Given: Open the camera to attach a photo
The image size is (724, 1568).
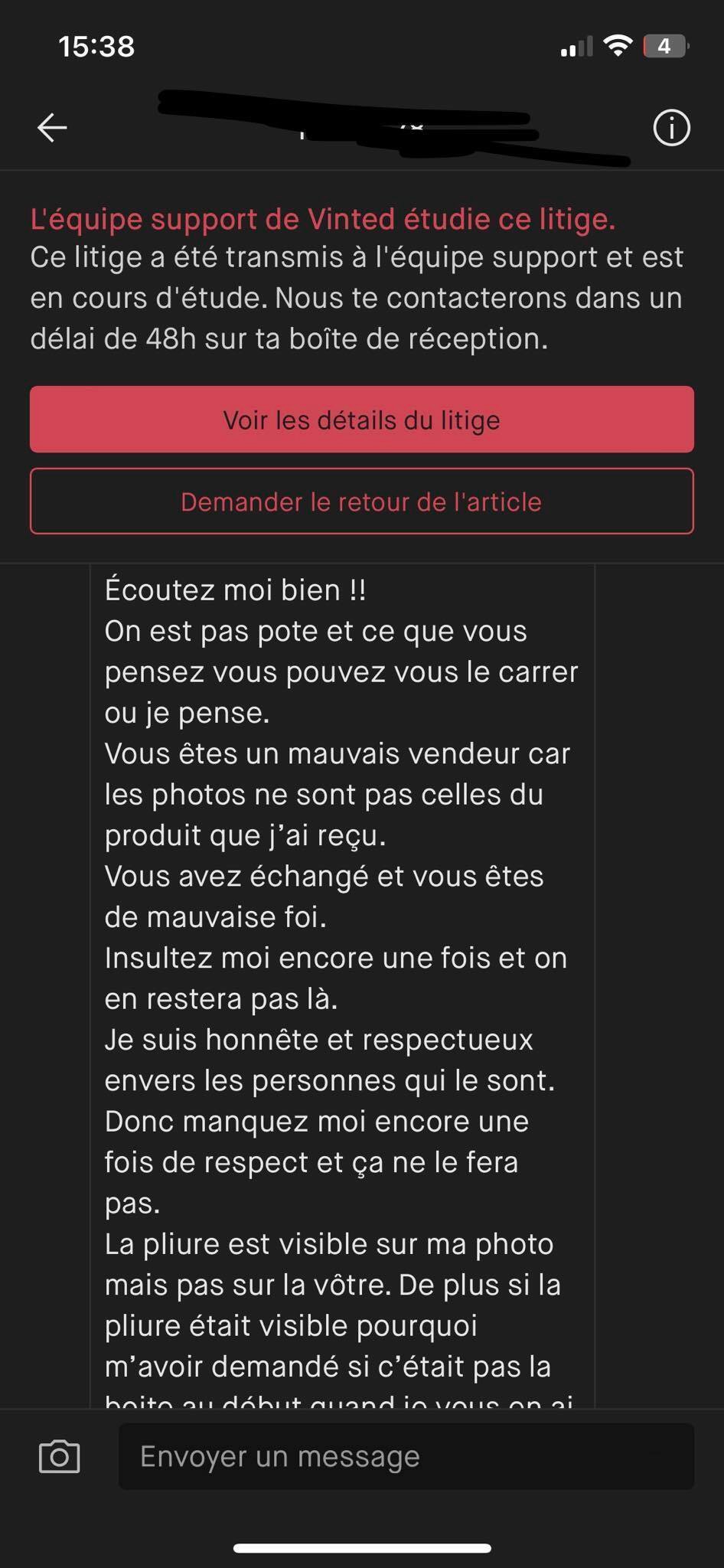Looking at the screenshot, I should (x=59, y=1456).
